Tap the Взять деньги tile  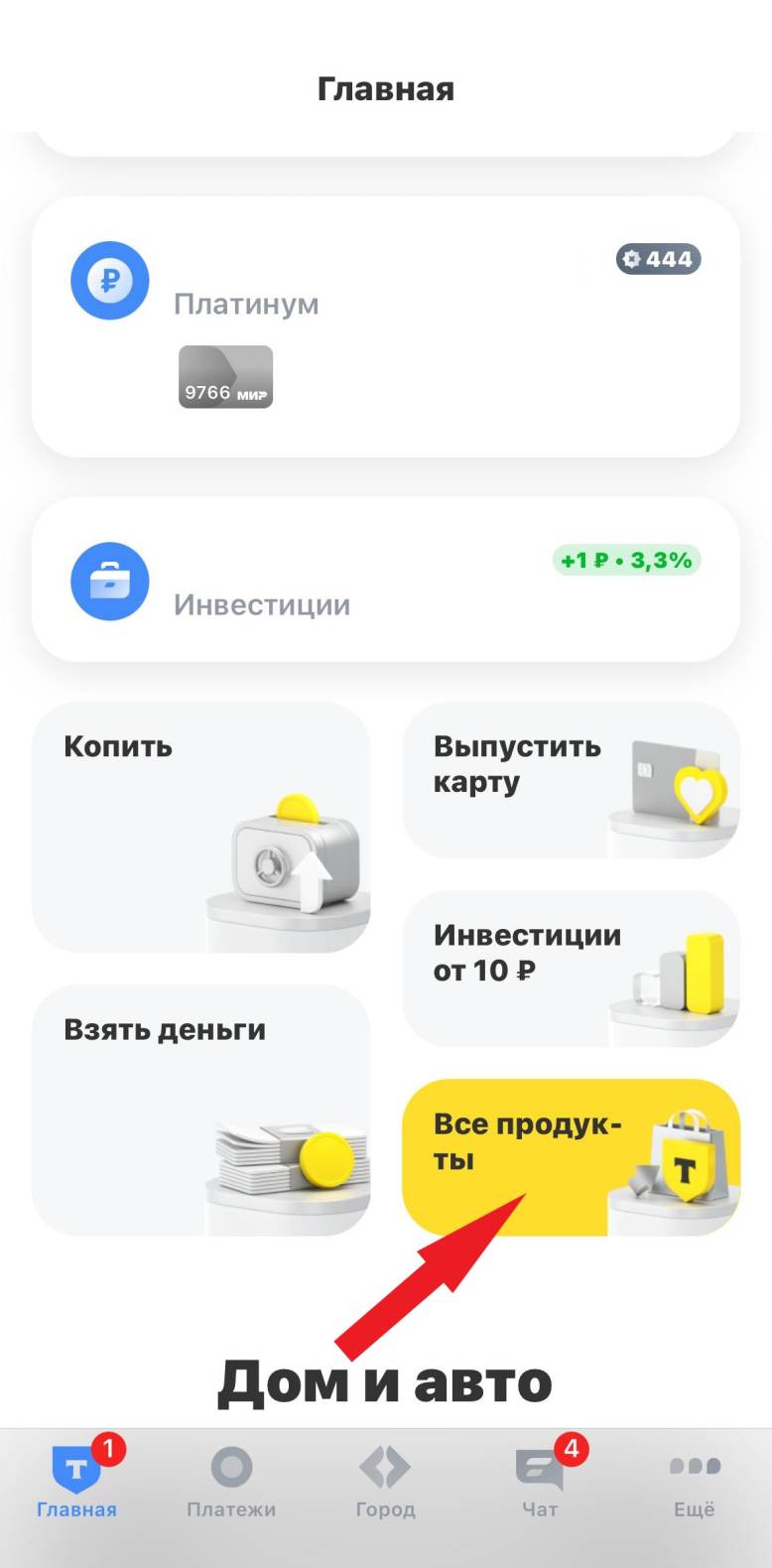point(200,1110)
